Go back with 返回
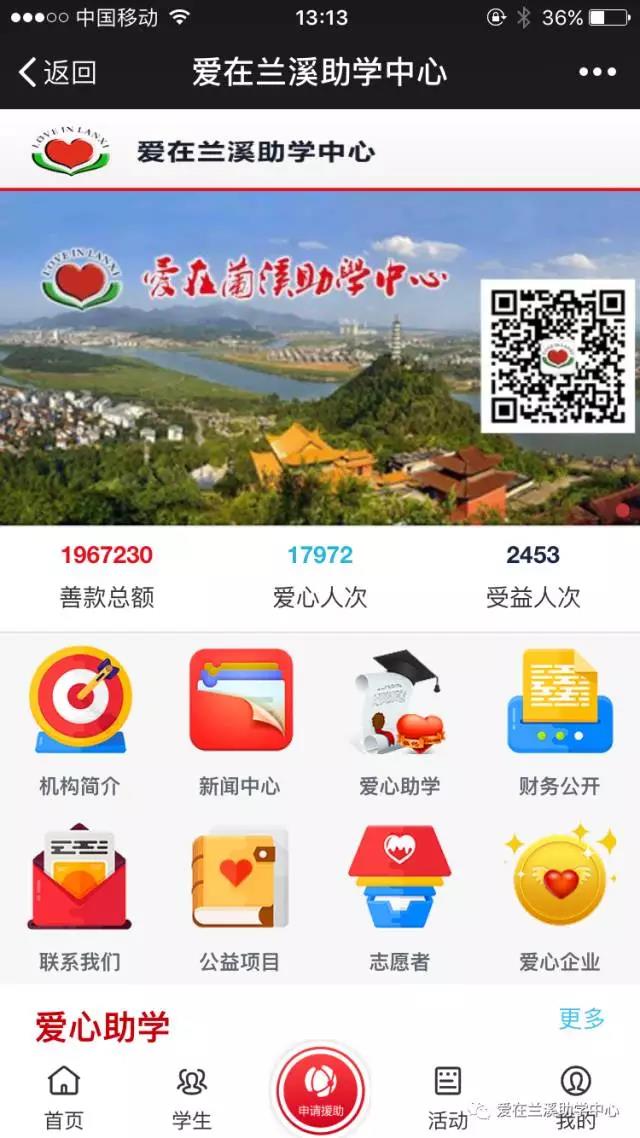 point(57,72)
